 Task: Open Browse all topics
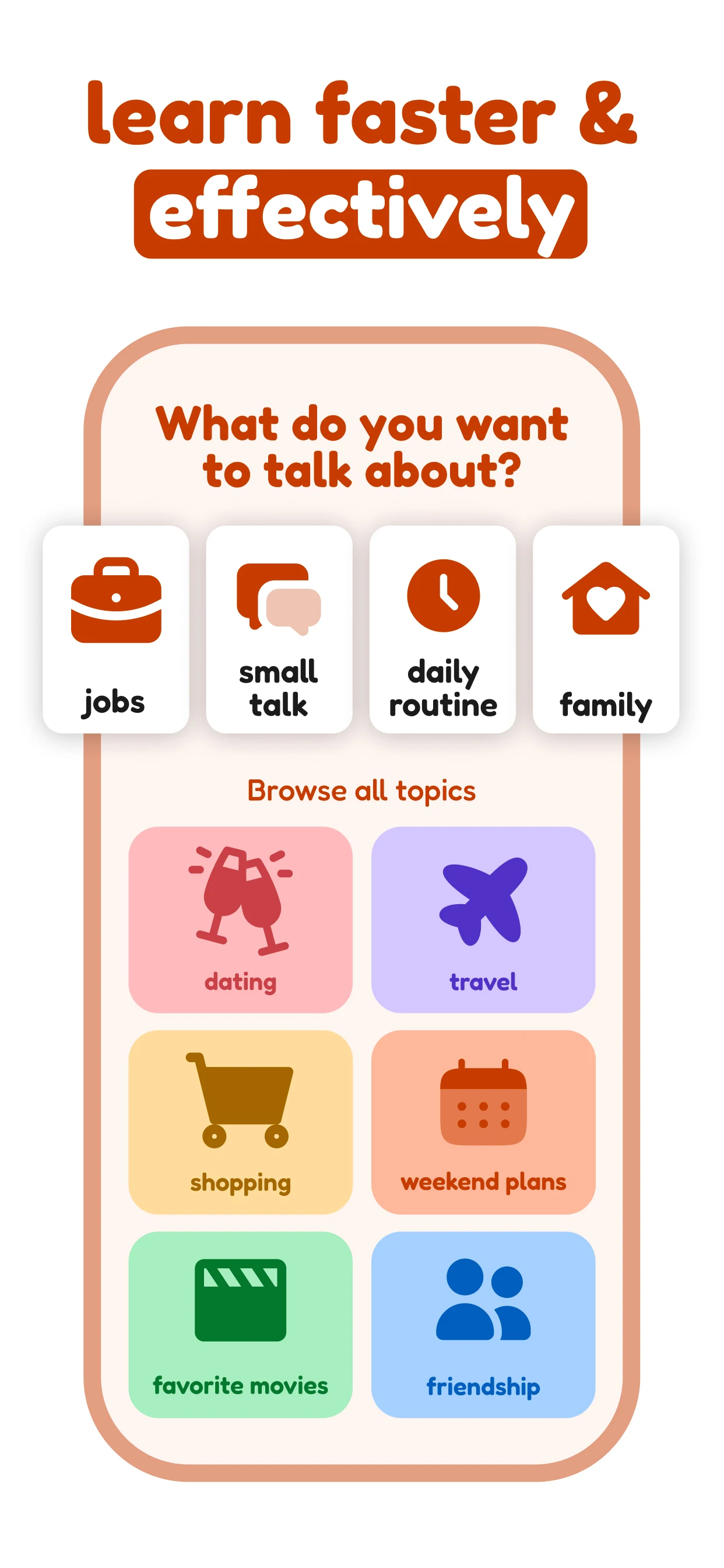361,789
